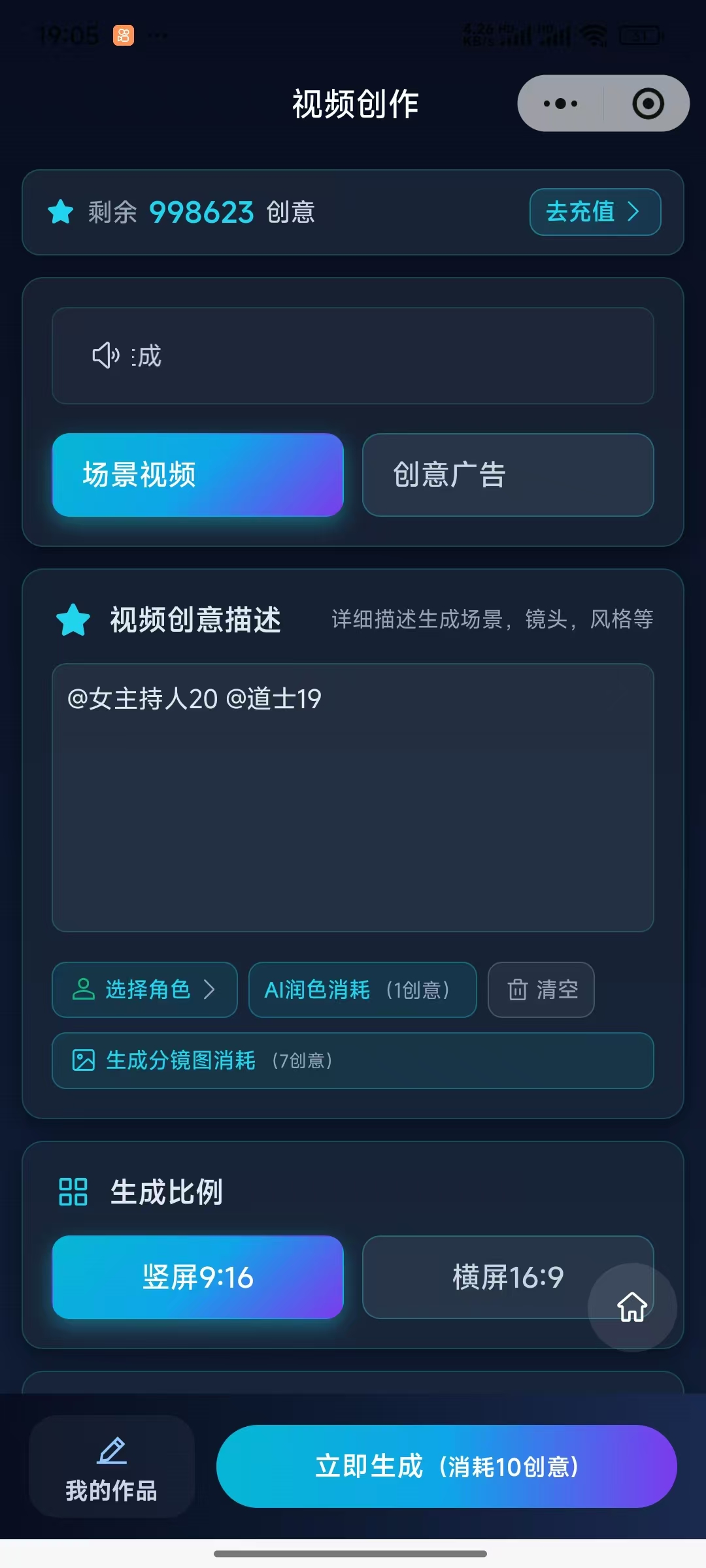Image resolution: width=706 pixels, height=1568 pixels.
Task: Tap the floating home button
Action: click(x=631, y=1308)
